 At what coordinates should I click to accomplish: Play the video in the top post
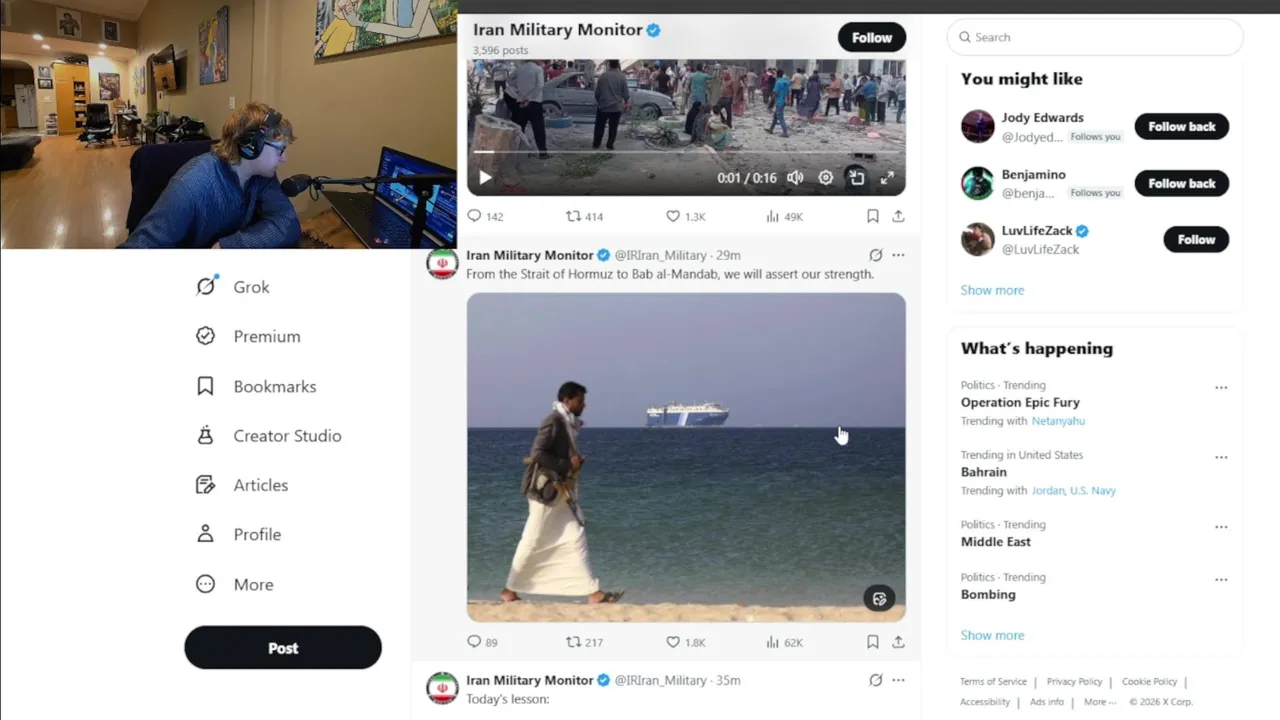pos(485,178)
